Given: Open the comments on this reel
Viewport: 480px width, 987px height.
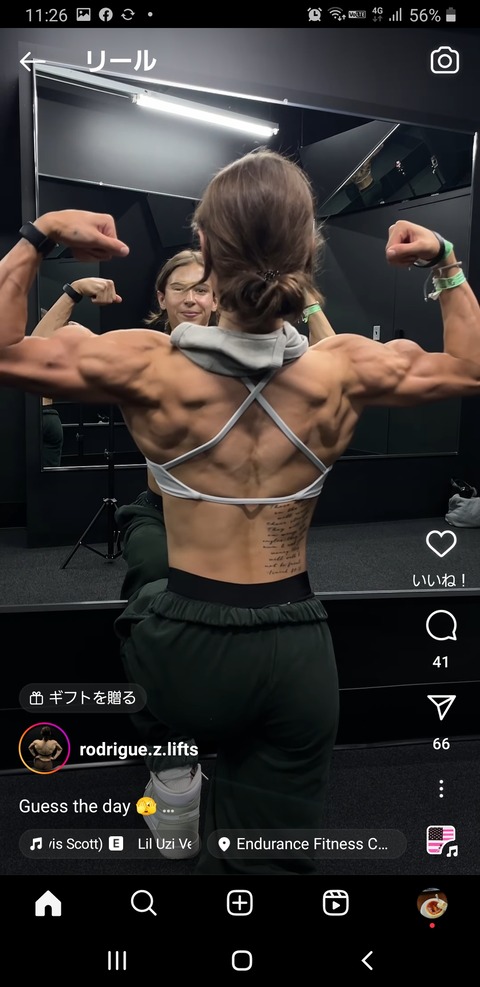Looking at the screenshot, I should (x=441, y=626).
